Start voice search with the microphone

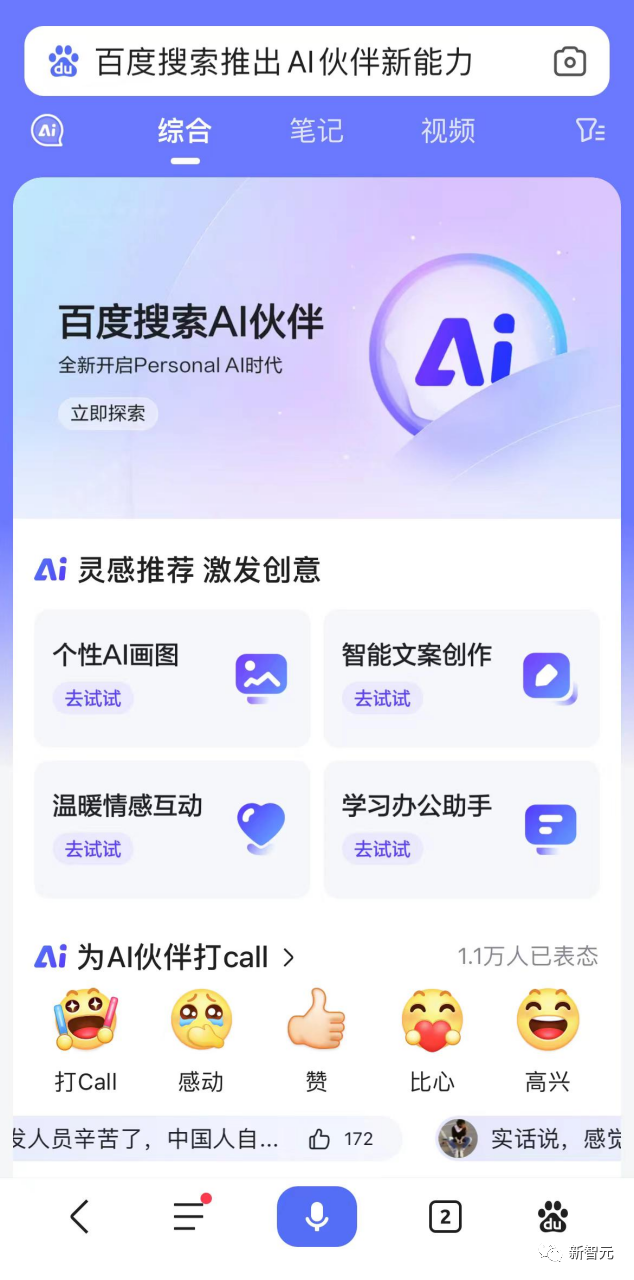click(x=317, y=1216)
